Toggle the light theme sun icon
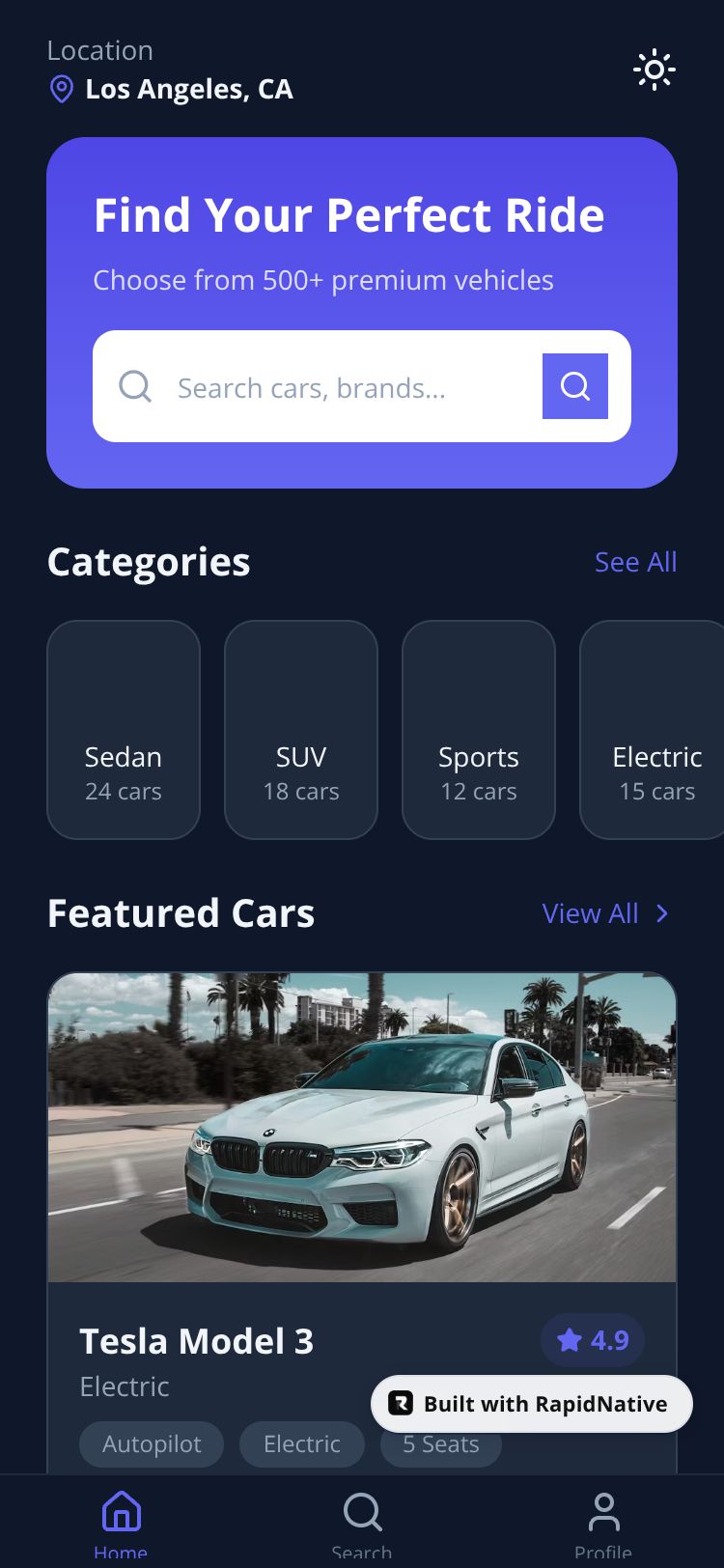Image resolution: width=724 pixels, height=1568 pixels. tap(654, 70)
